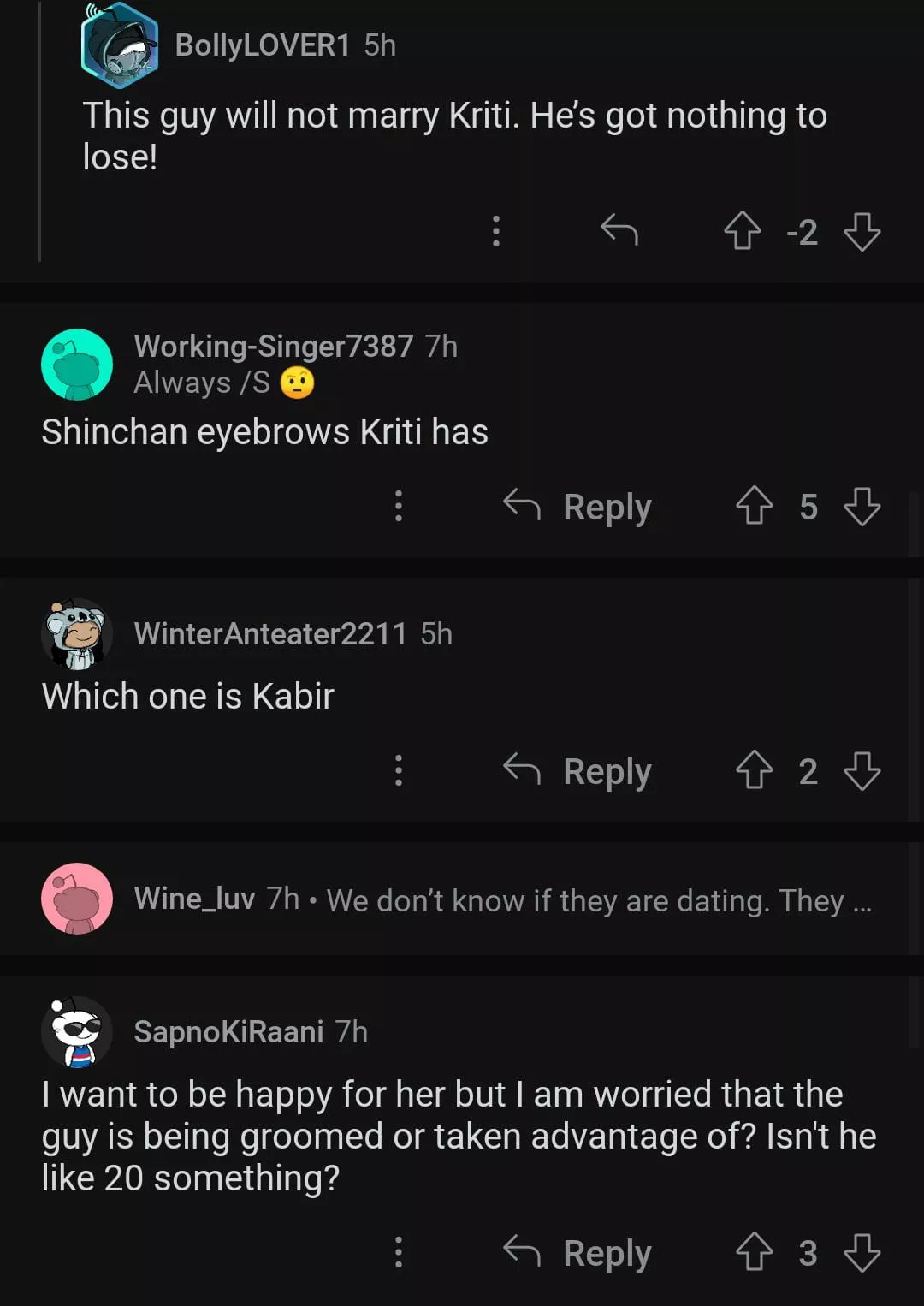This screenshot has width=924, height=1306.
Task: View BollyLOVER1's profile
Action: (x=262, y=45)
